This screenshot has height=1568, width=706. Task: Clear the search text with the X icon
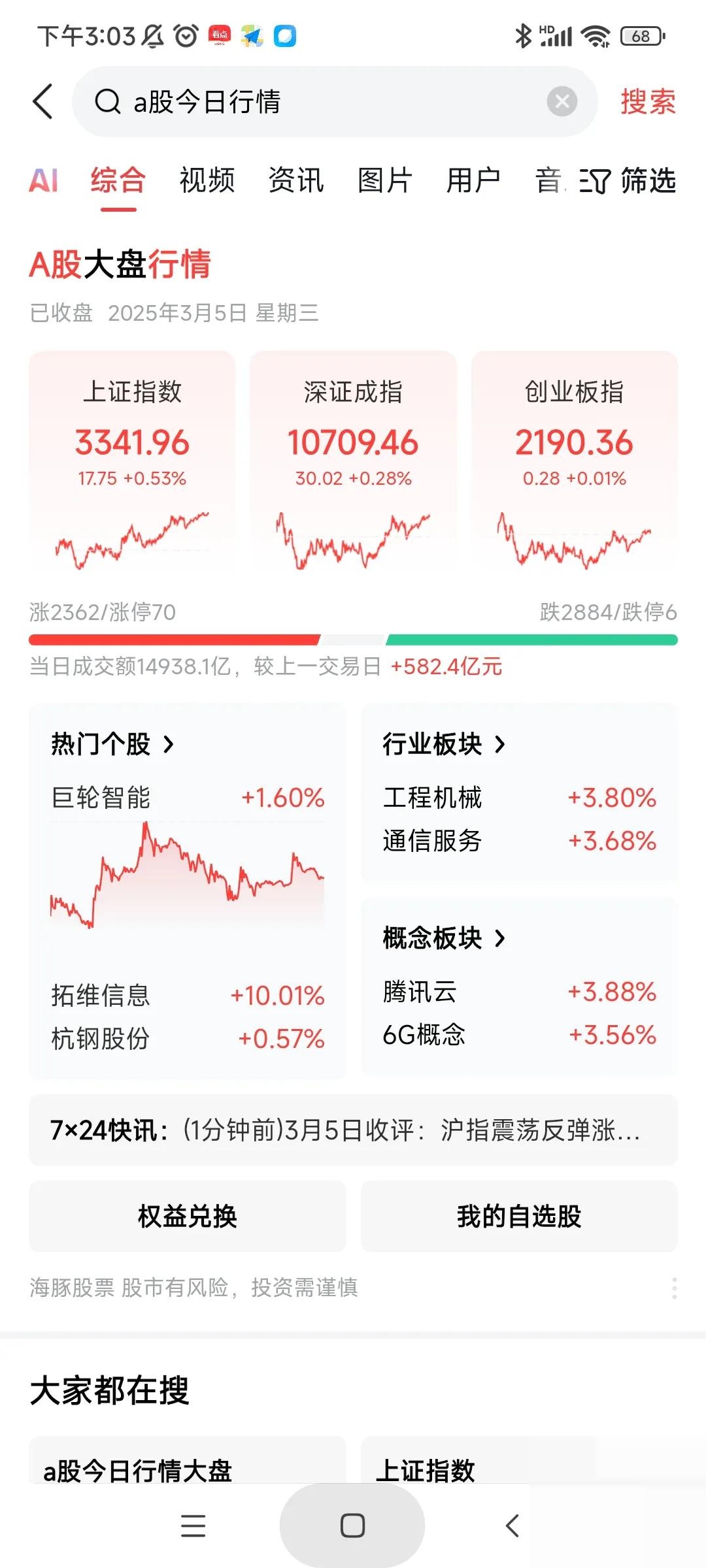[562, 102]
